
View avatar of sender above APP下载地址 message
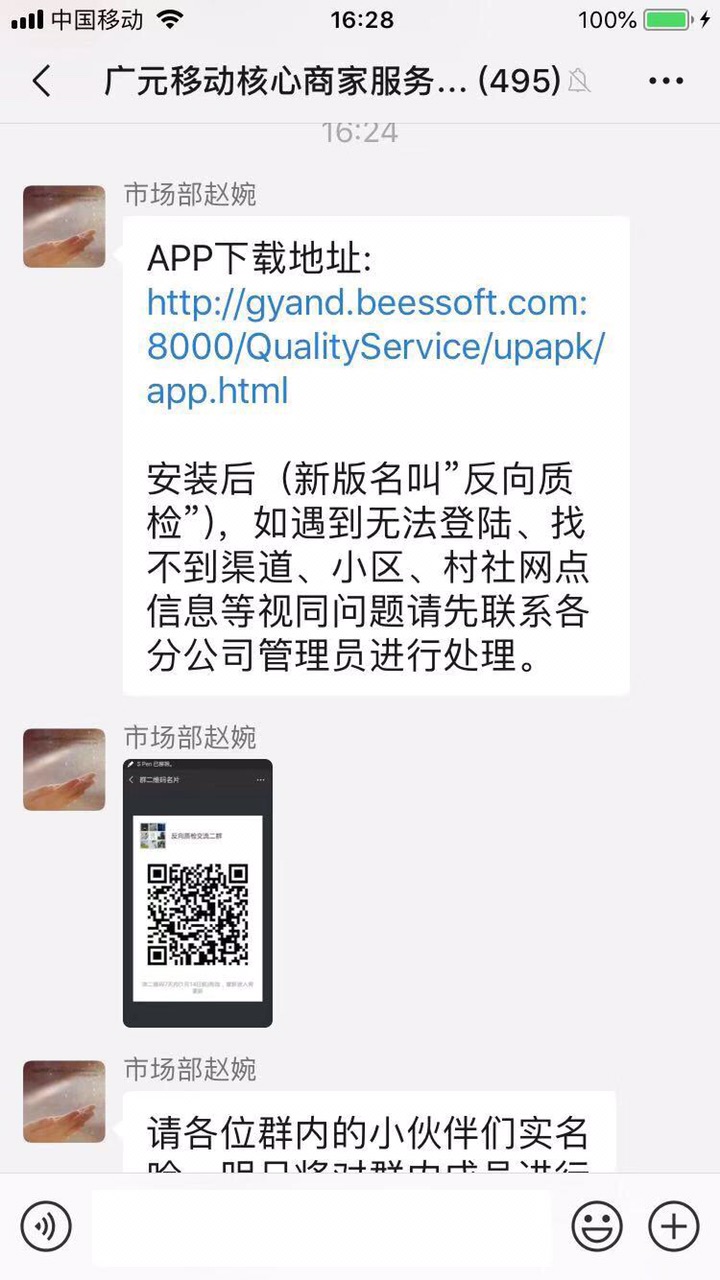point(64,226)
